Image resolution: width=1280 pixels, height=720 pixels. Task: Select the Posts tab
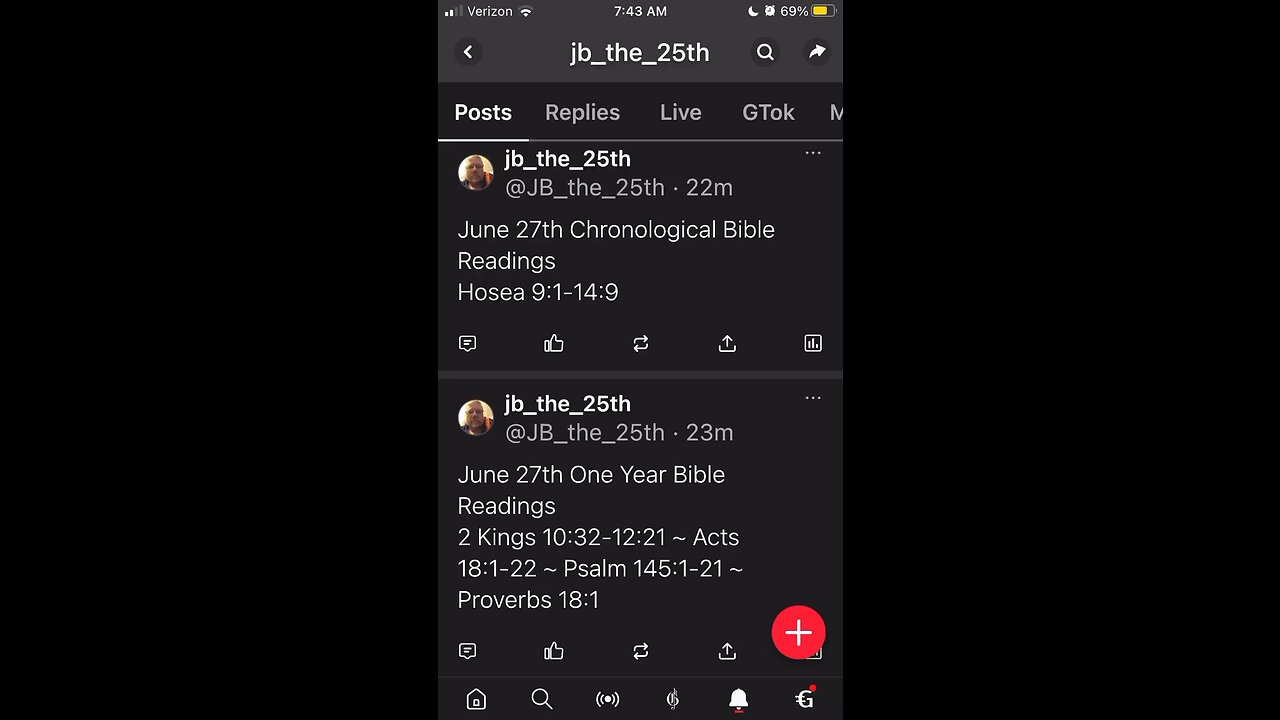[x=483, y=112]
